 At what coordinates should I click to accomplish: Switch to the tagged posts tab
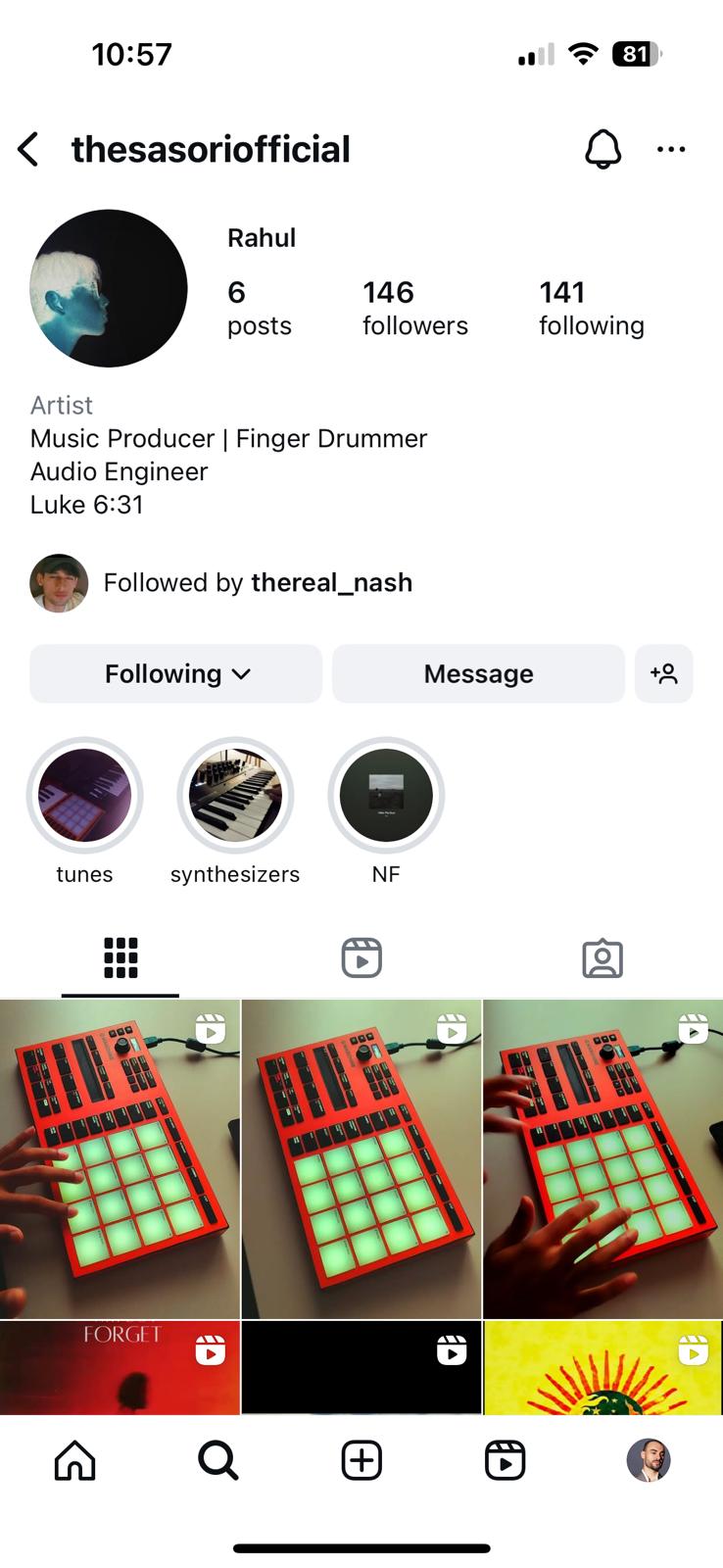(x=602, y=958)
